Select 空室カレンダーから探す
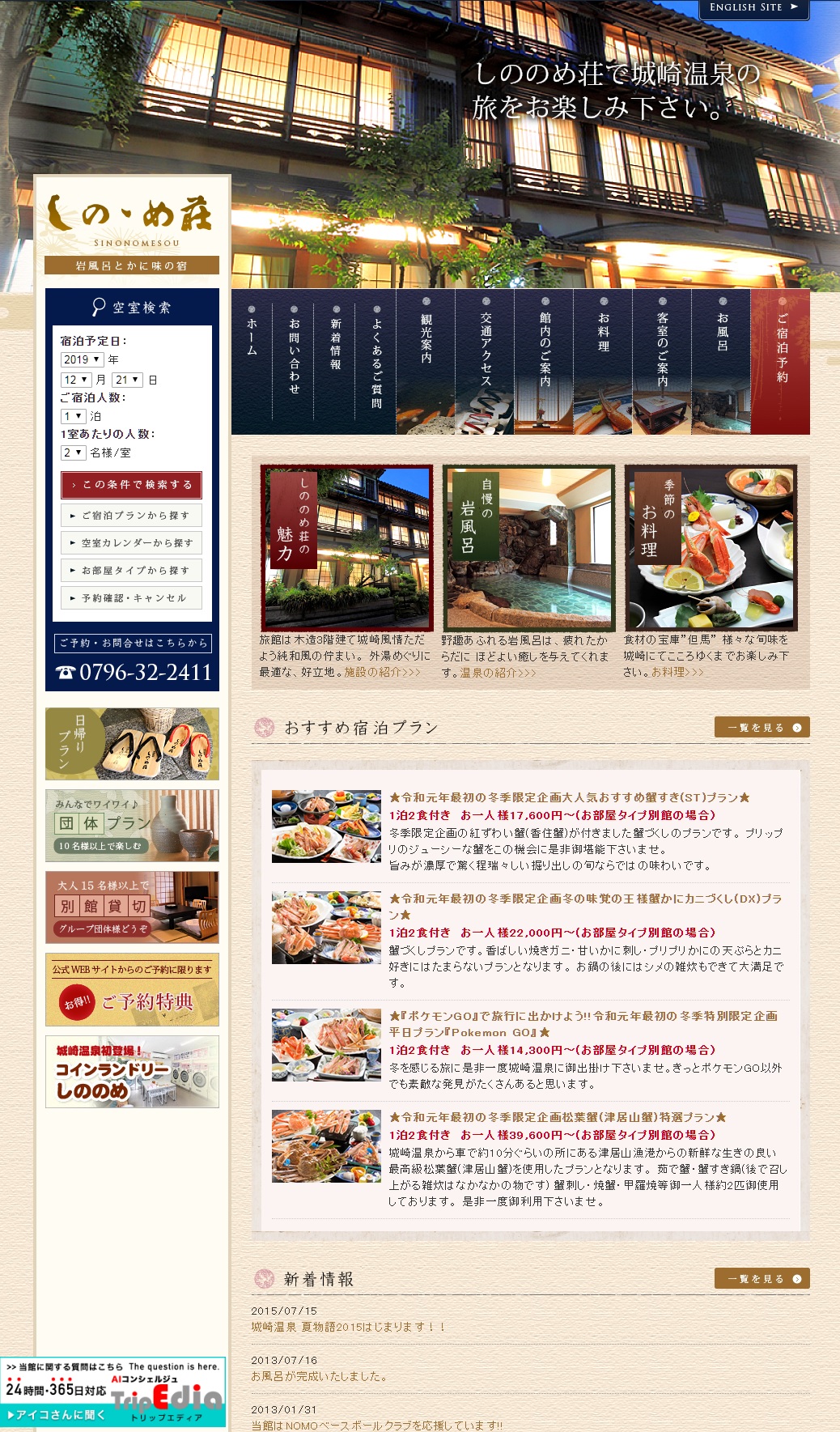The height and width of the screenshot is (1432, 840). (x=131, y=543)
